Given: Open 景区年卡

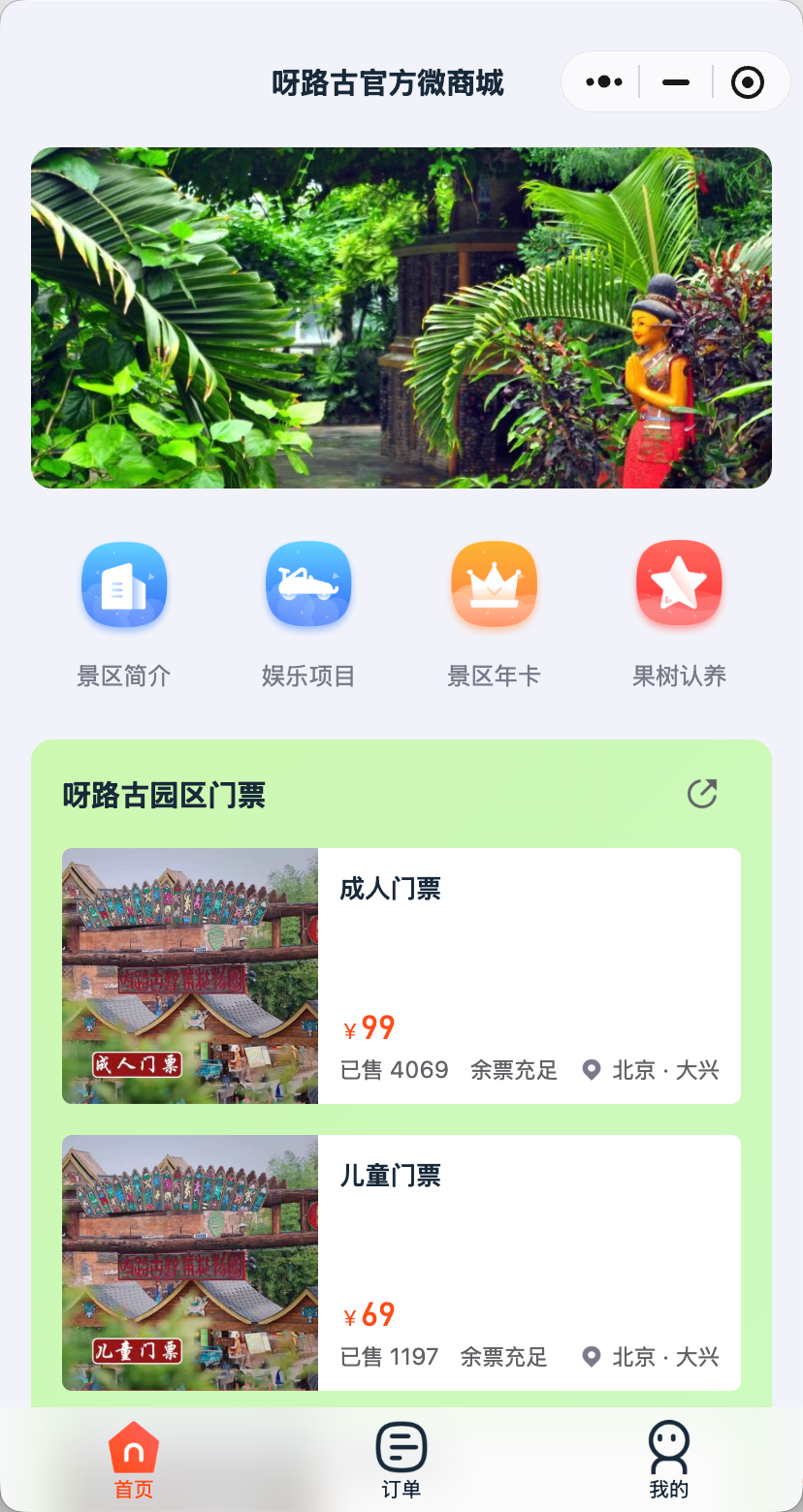Looking at the screenshot, I should pyautogui.click(x=494, y=614).
